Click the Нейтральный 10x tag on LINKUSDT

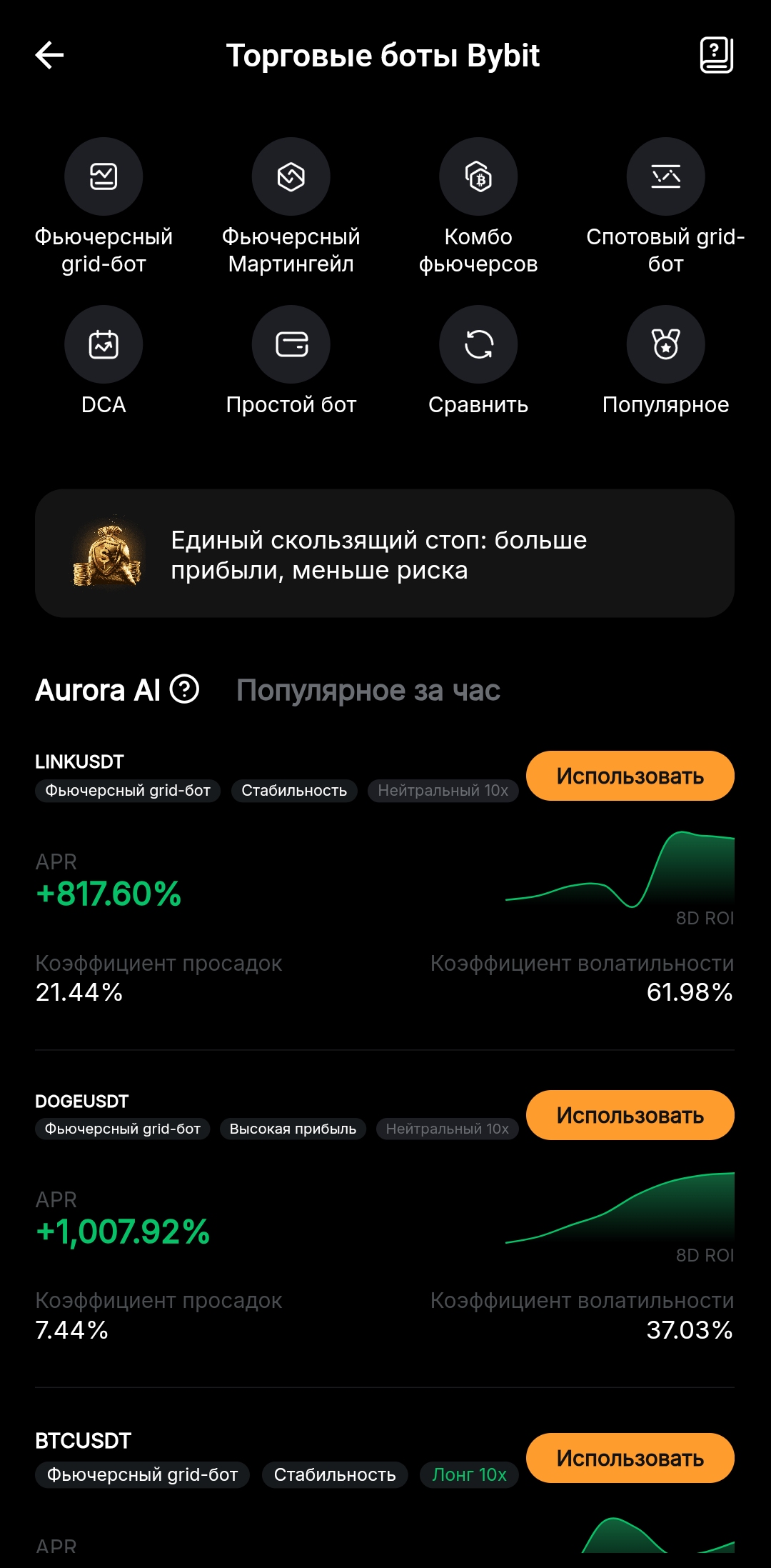pyautogui.click(x=443, y=791)
